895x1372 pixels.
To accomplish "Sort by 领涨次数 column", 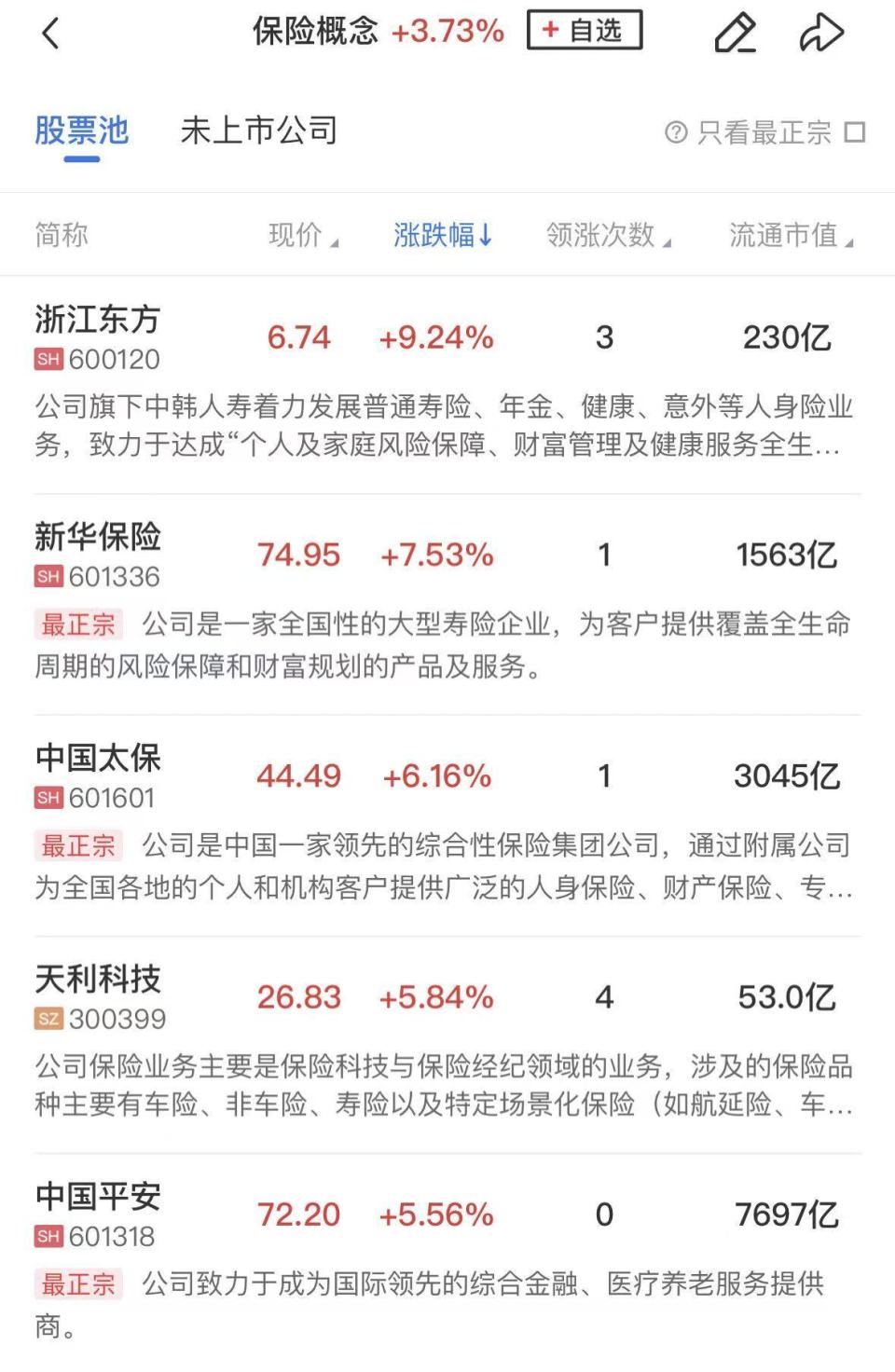I will [603, 235].
